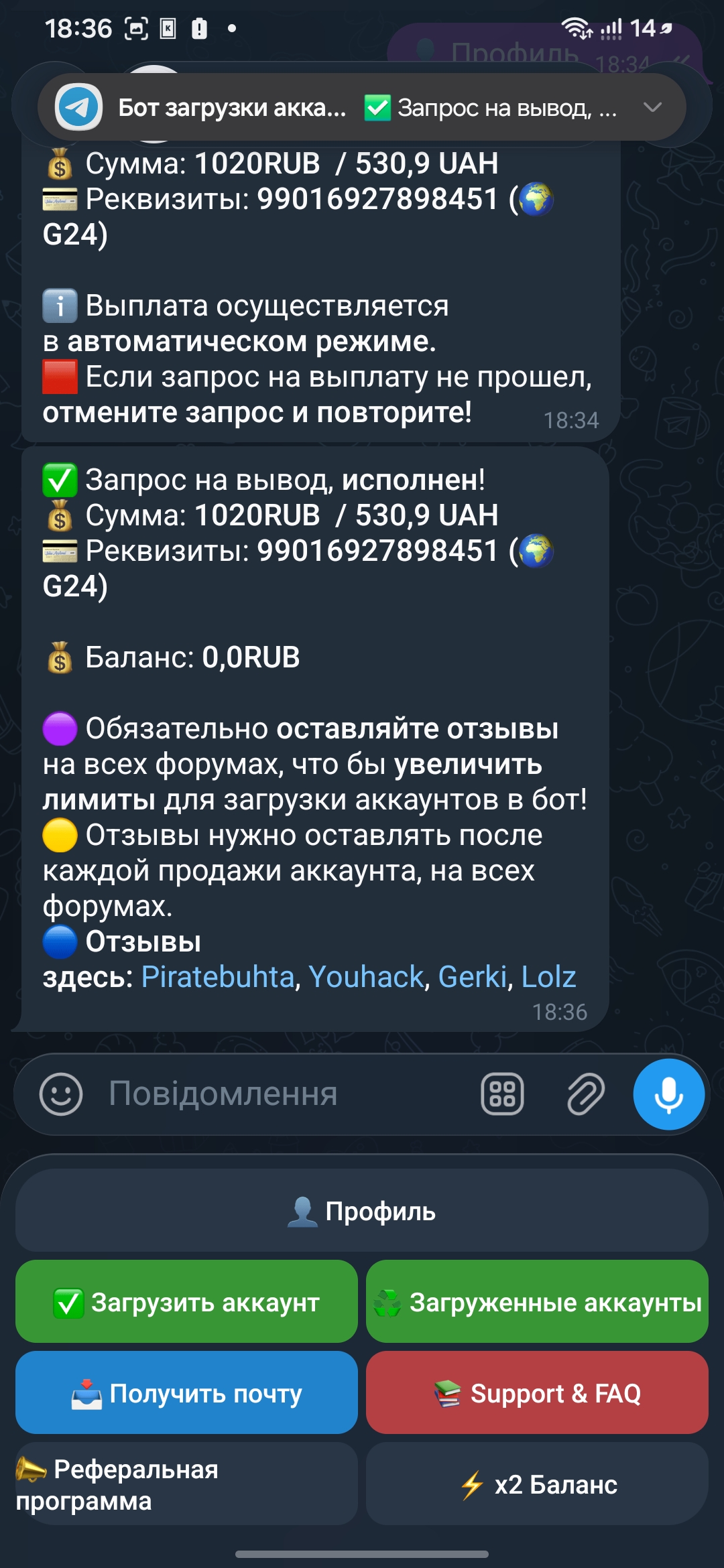The width and height of the screenshot is (724, 1568).
Task: Choose Получить почту
Action: (186, 1393)
